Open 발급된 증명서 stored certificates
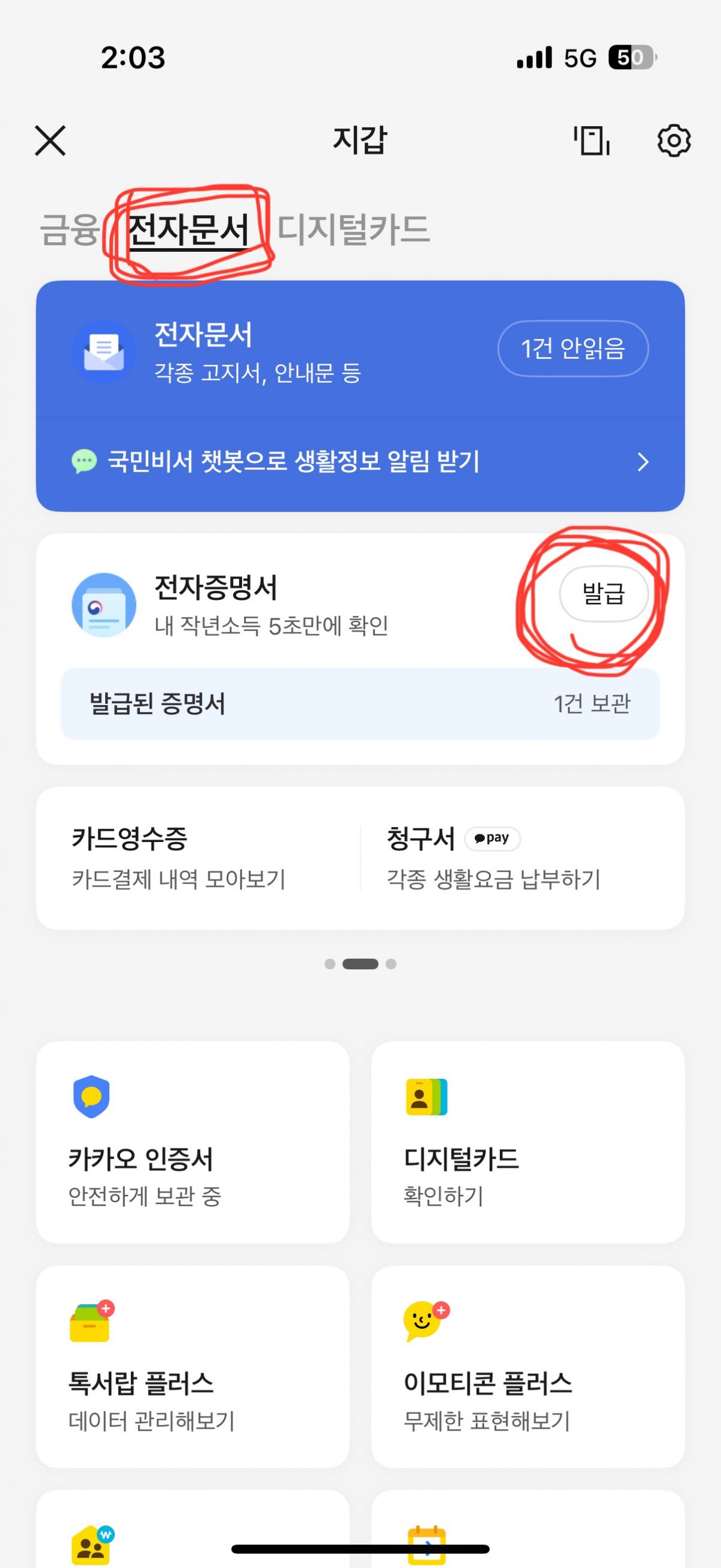 click(x=360, y=704)
